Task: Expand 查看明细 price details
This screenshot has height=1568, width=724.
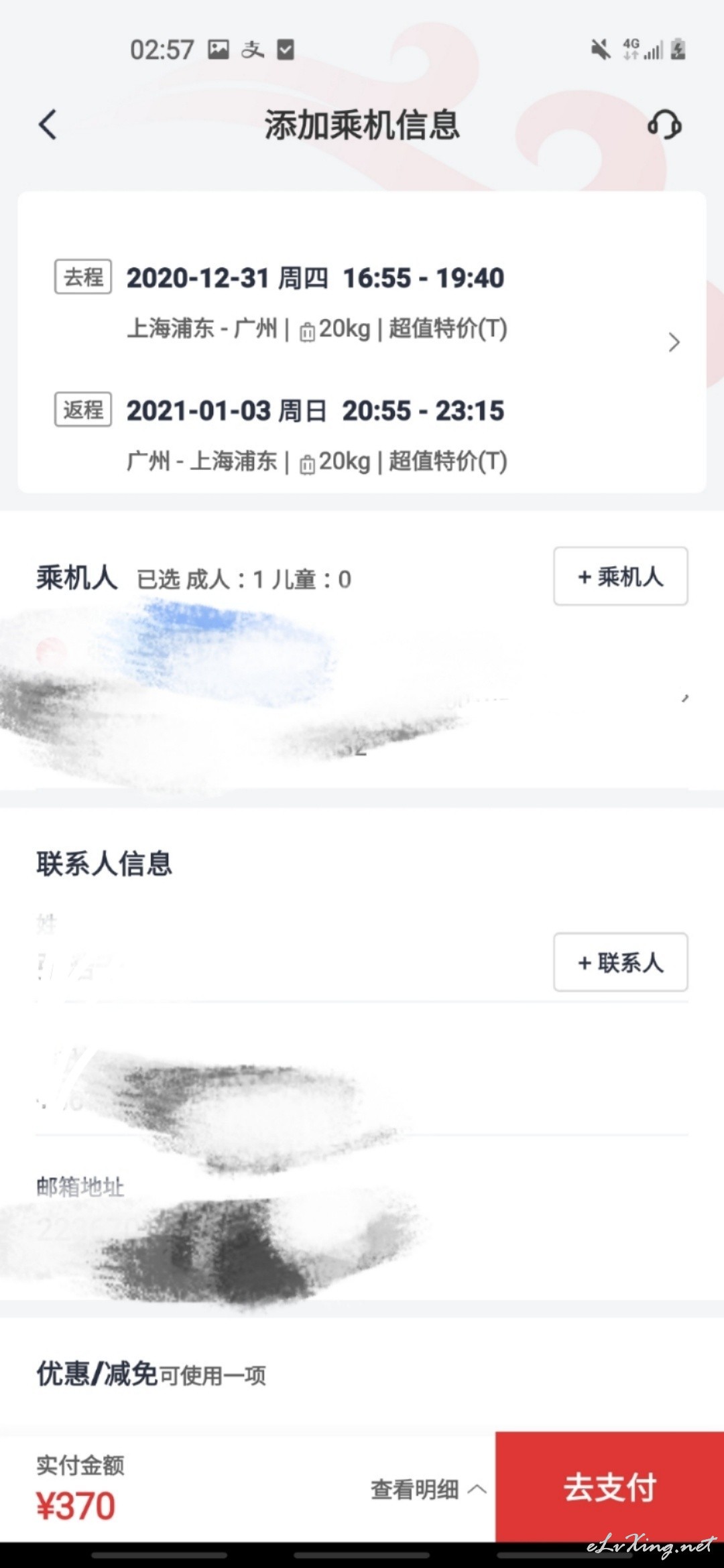Action: coord(428,1490)
